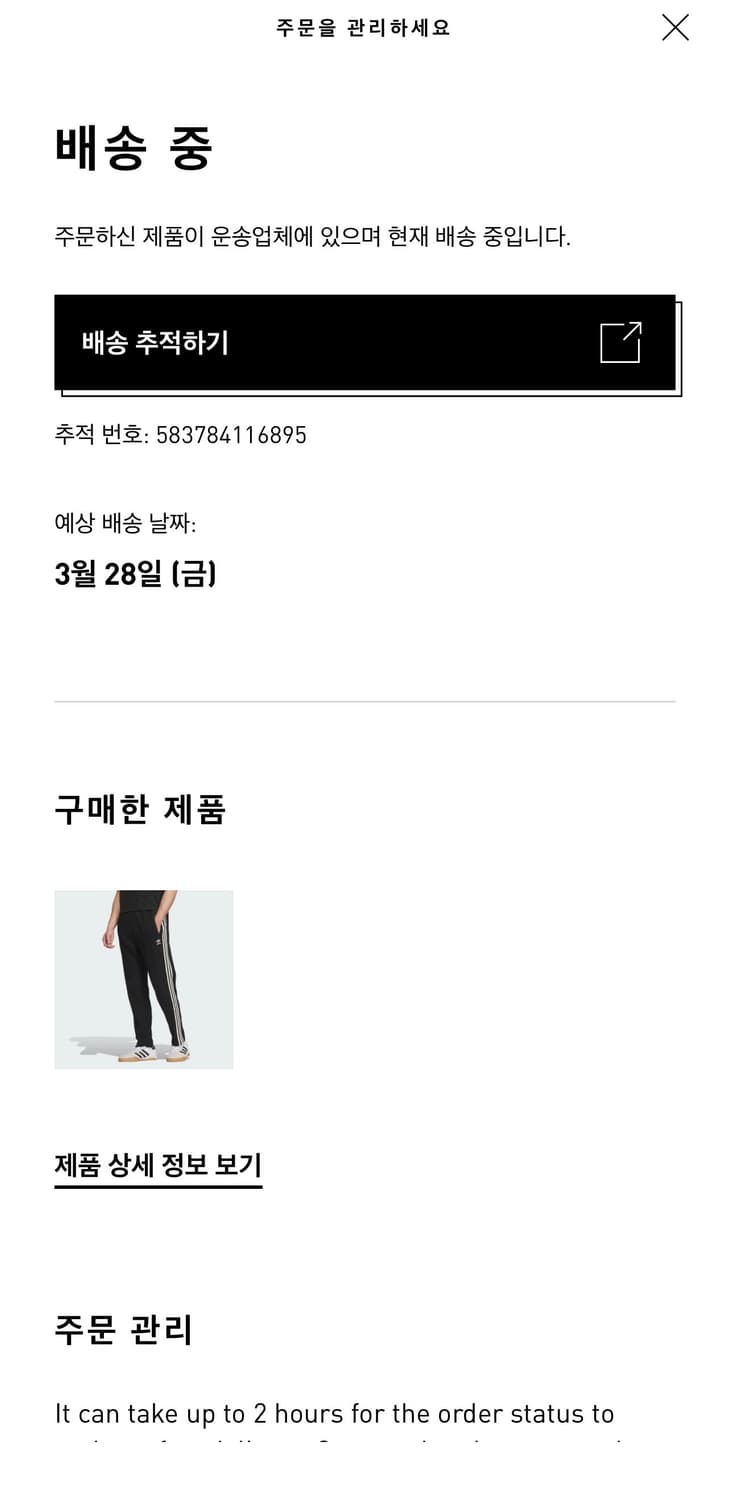Open the 제품 상세 정보 보기 link
This screenshot has width=730, height=1500.
point(156,1165)
